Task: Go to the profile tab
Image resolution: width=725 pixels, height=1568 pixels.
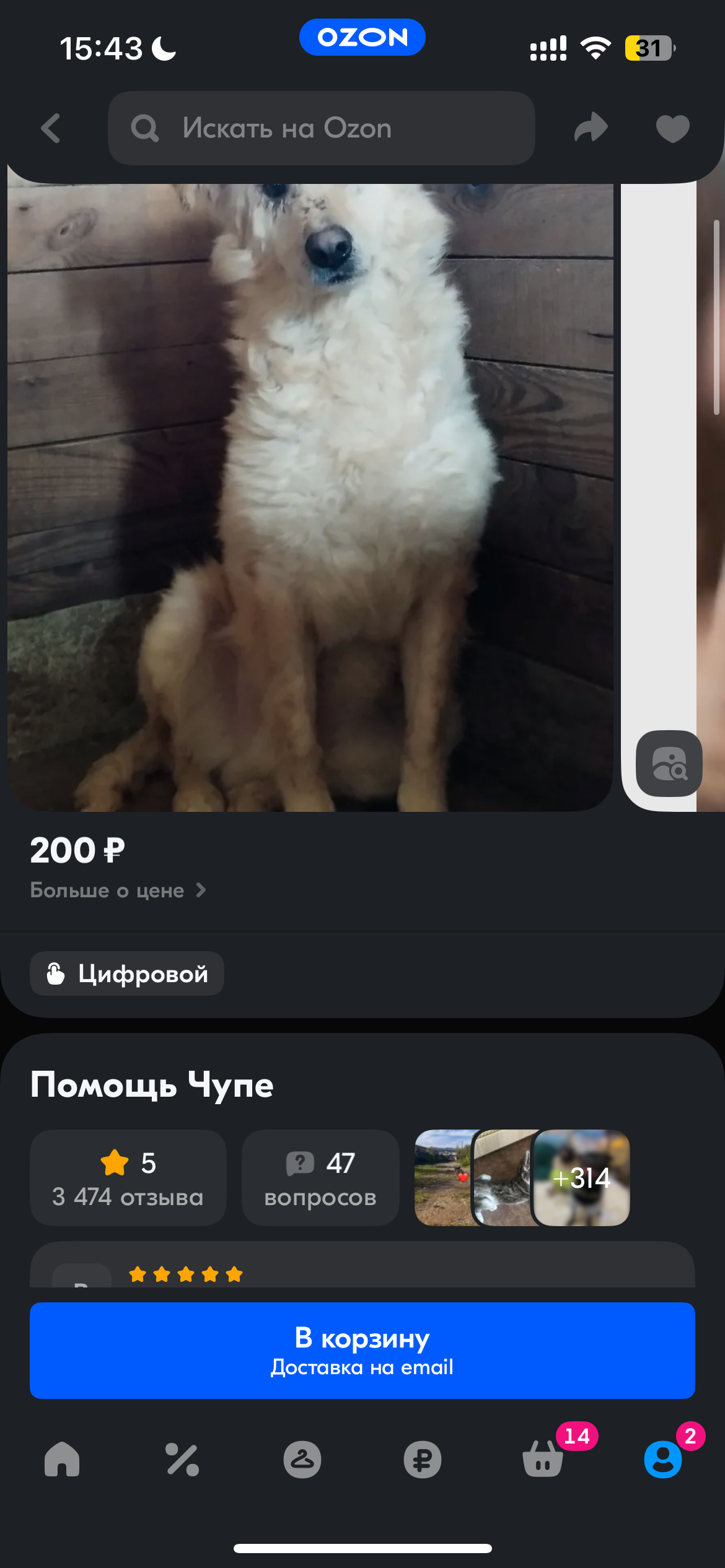Action: 662,1460
